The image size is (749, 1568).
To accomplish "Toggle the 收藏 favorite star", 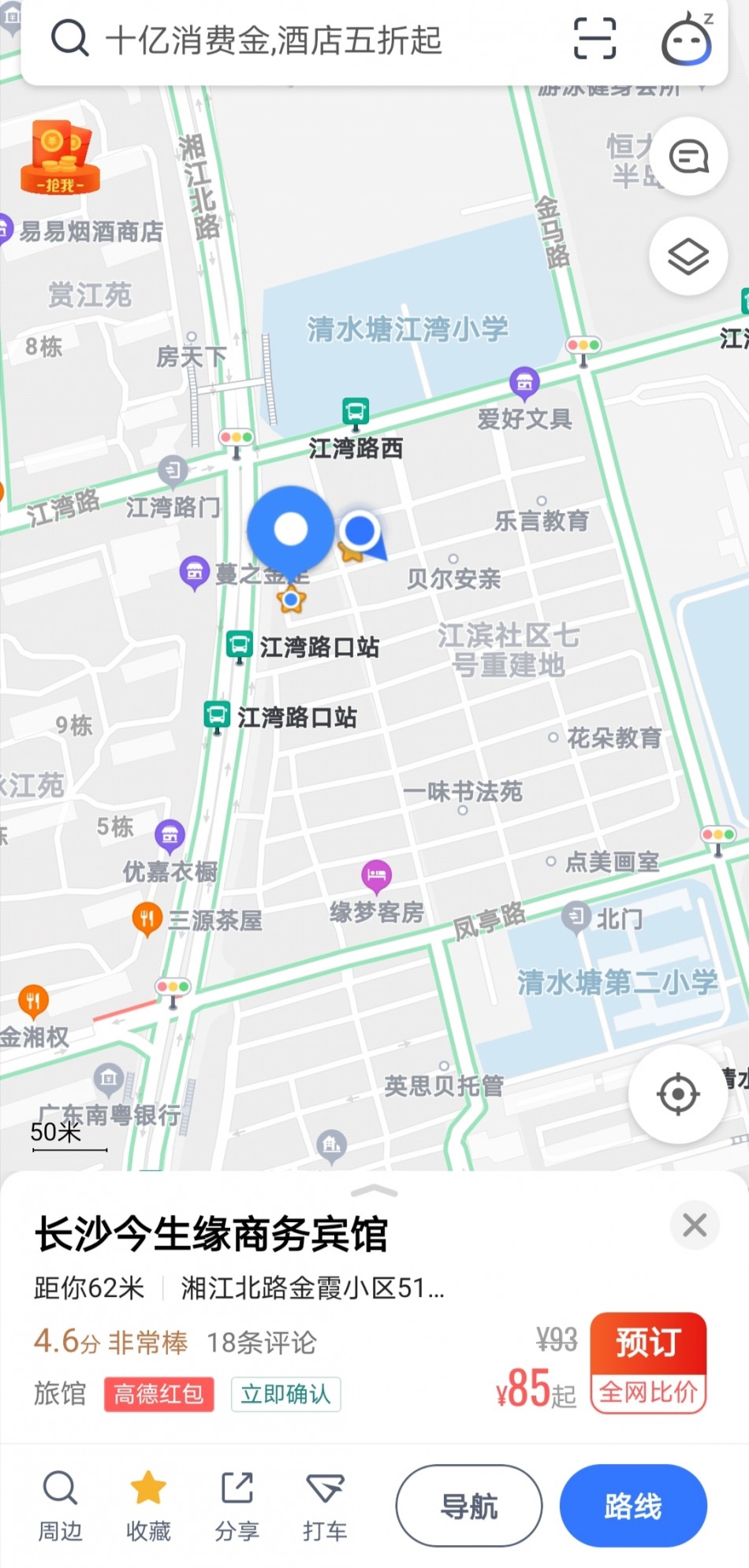I will pyautogui.click(x=148, y=1507).
